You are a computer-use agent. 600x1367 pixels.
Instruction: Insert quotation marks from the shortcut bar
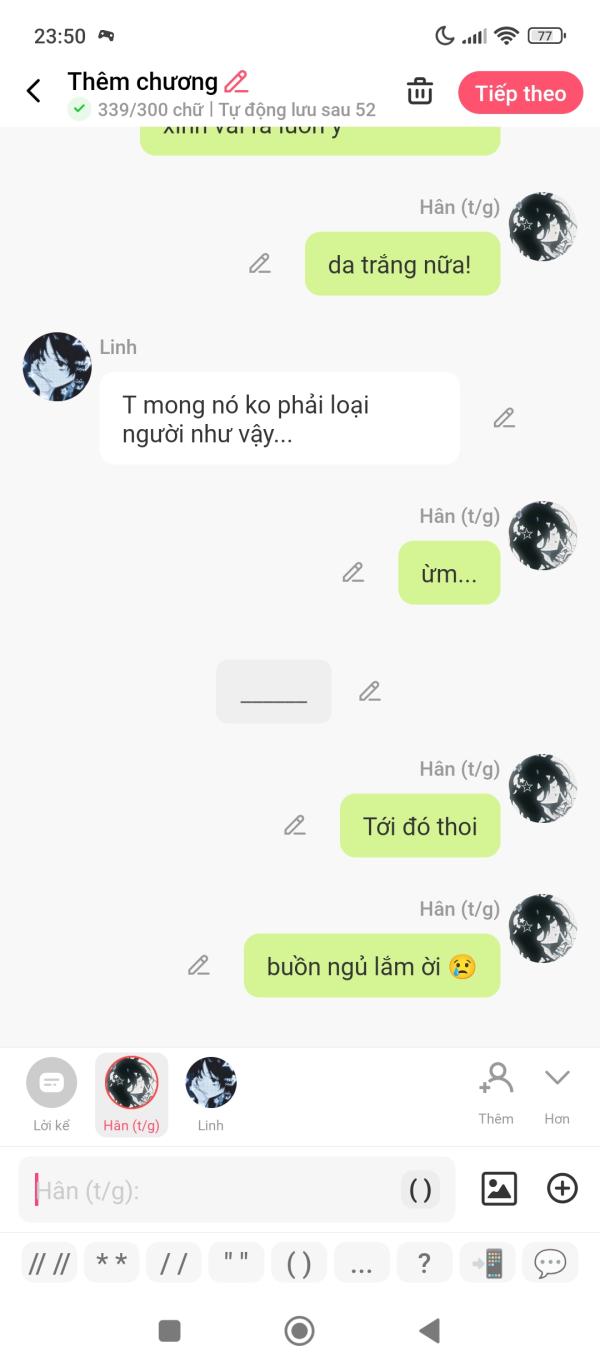coord(237,1264)
